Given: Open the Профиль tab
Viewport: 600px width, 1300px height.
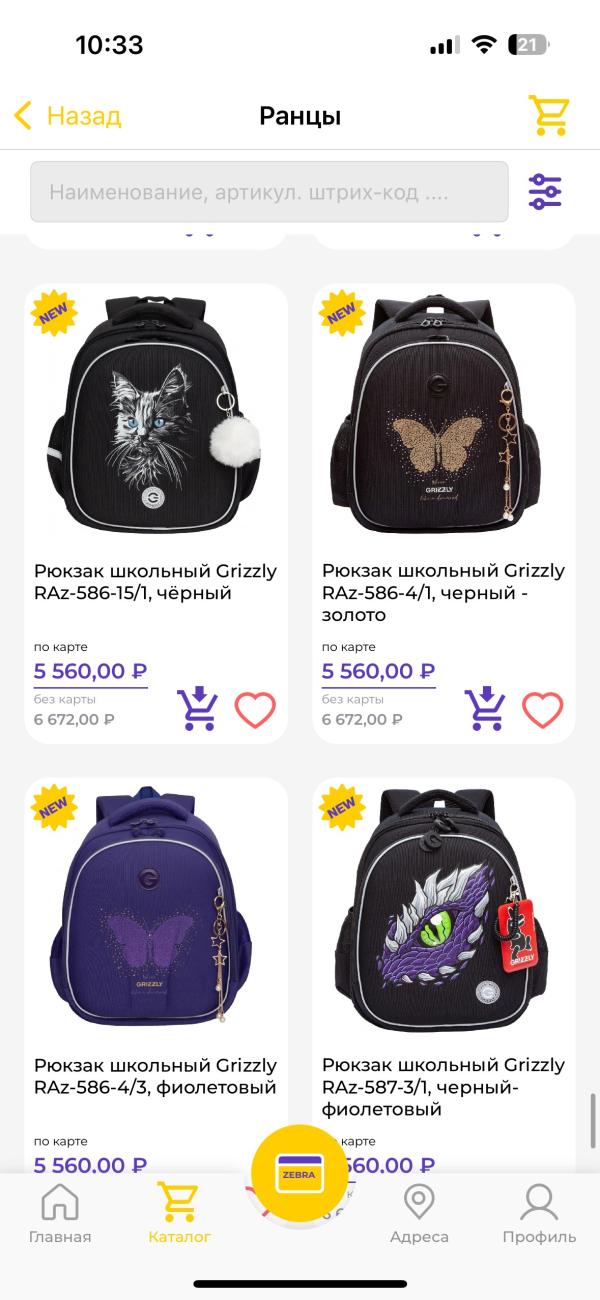Looking at the screenshot, I should 539,1213.
